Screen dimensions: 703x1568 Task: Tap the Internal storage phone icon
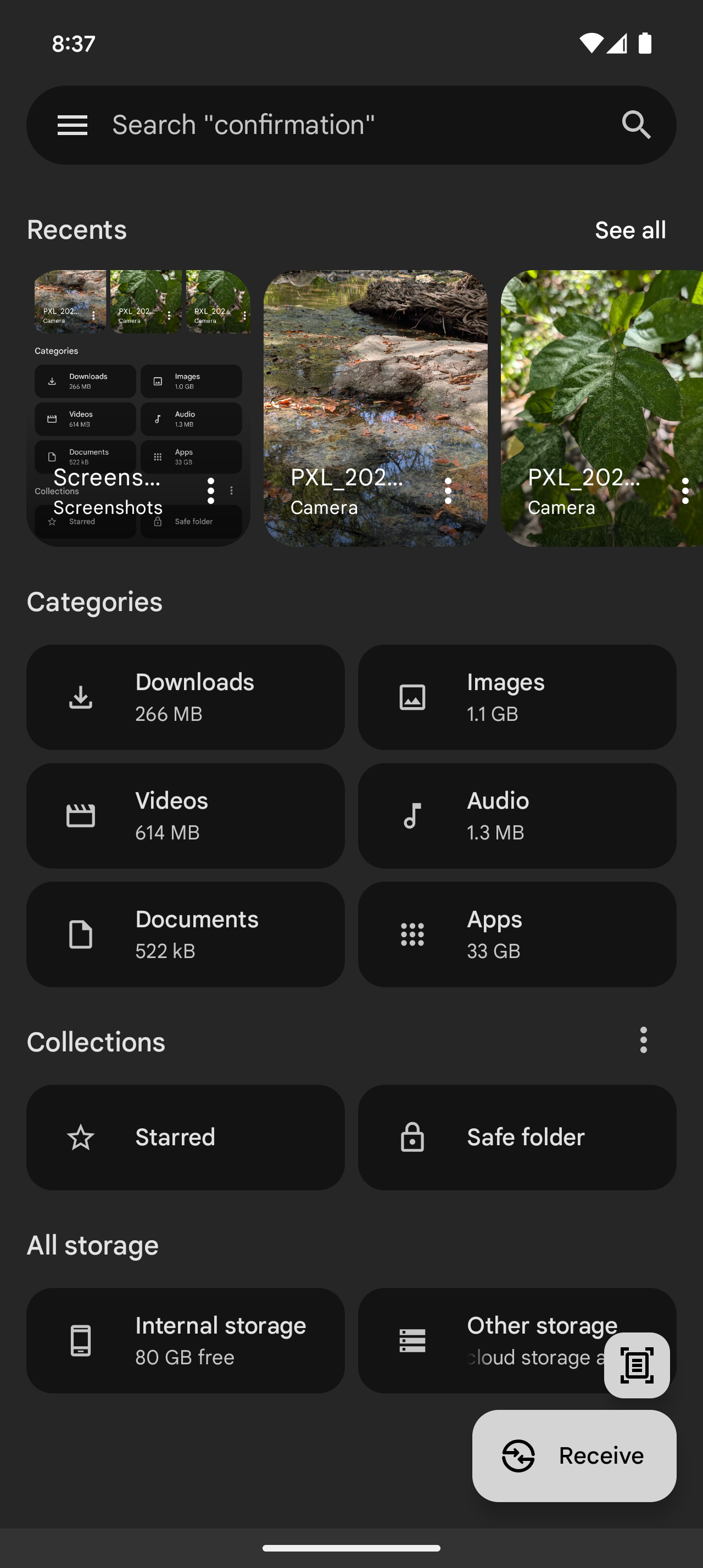pos(81,1341)
